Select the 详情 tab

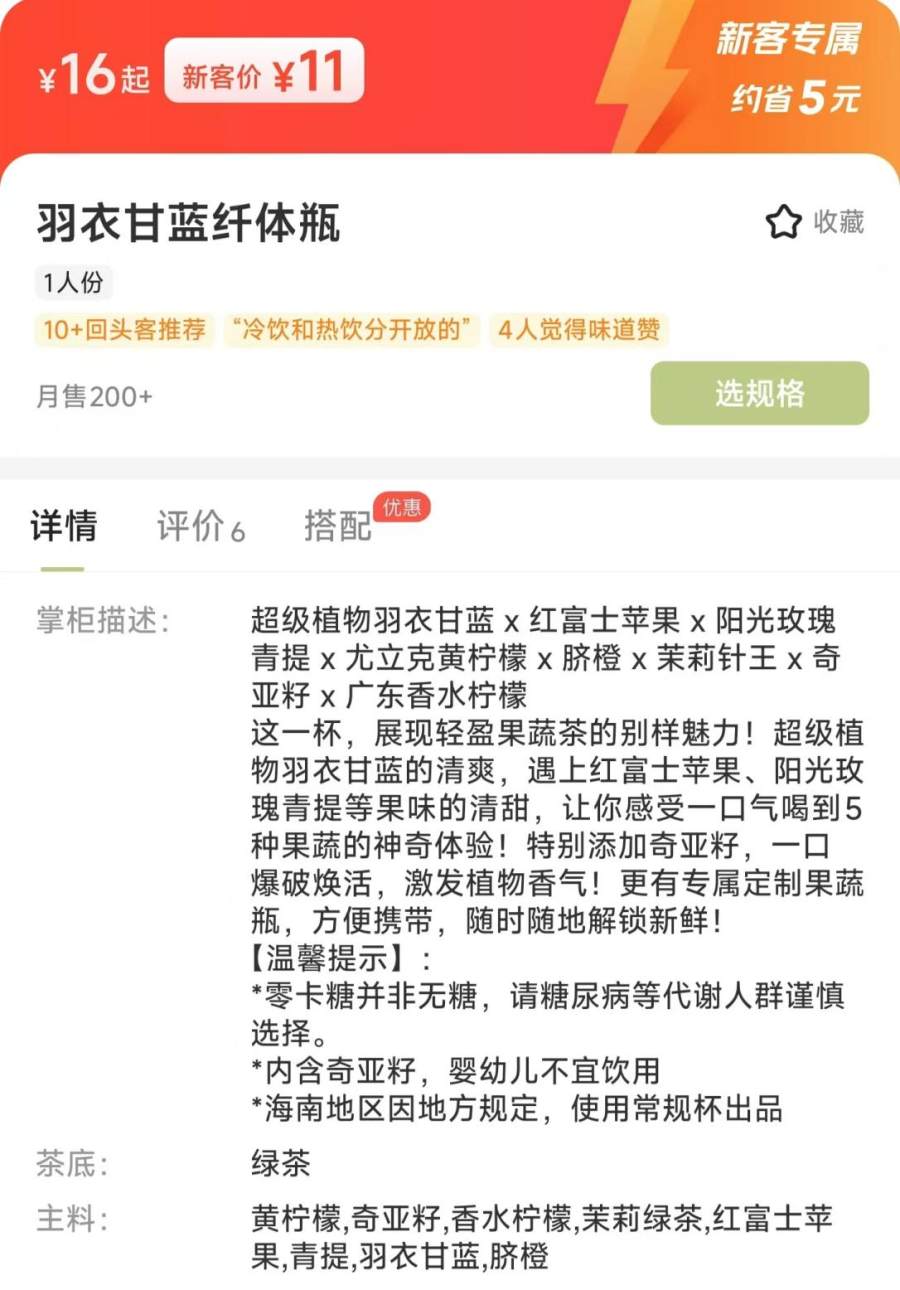pos(64,525)
